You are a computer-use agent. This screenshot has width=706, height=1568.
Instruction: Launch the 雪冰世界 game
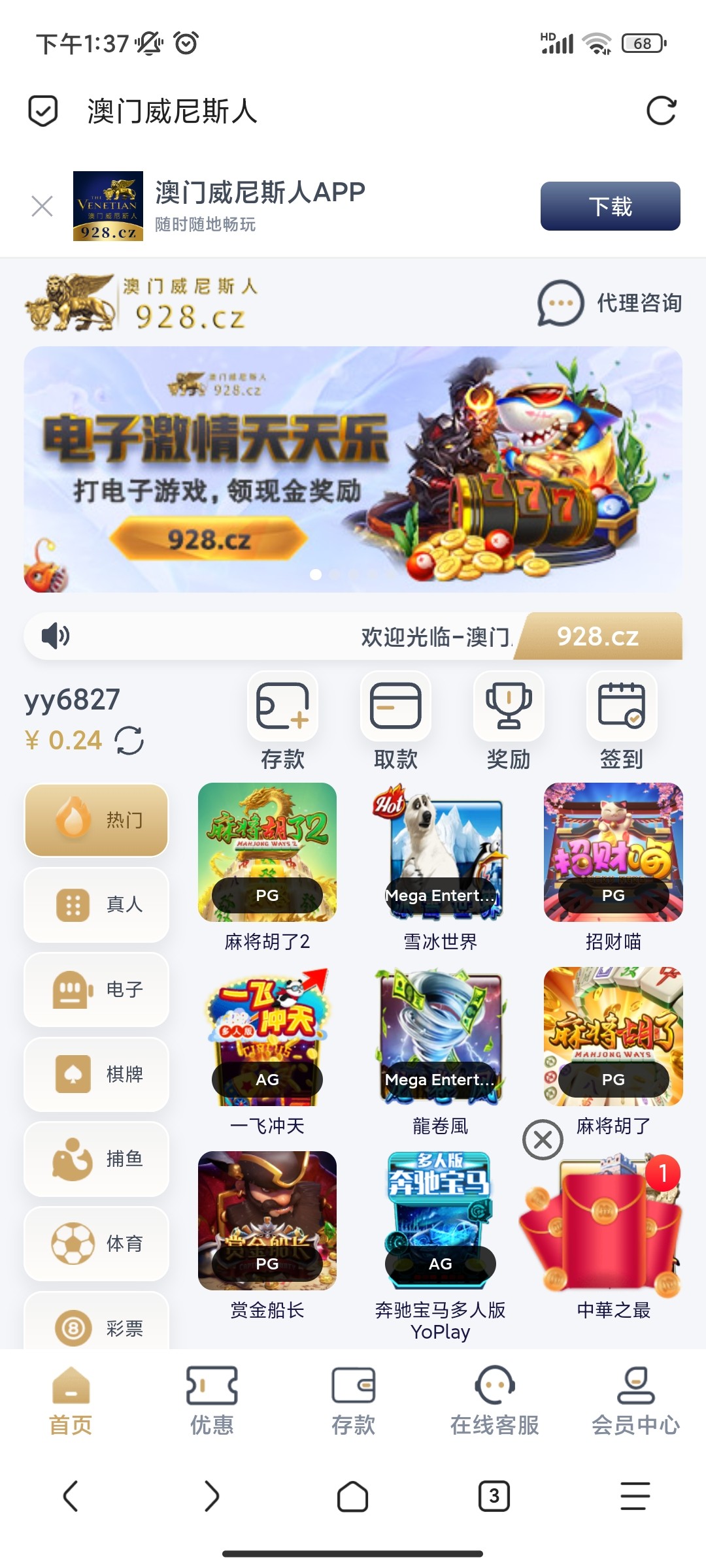point(440,853)
